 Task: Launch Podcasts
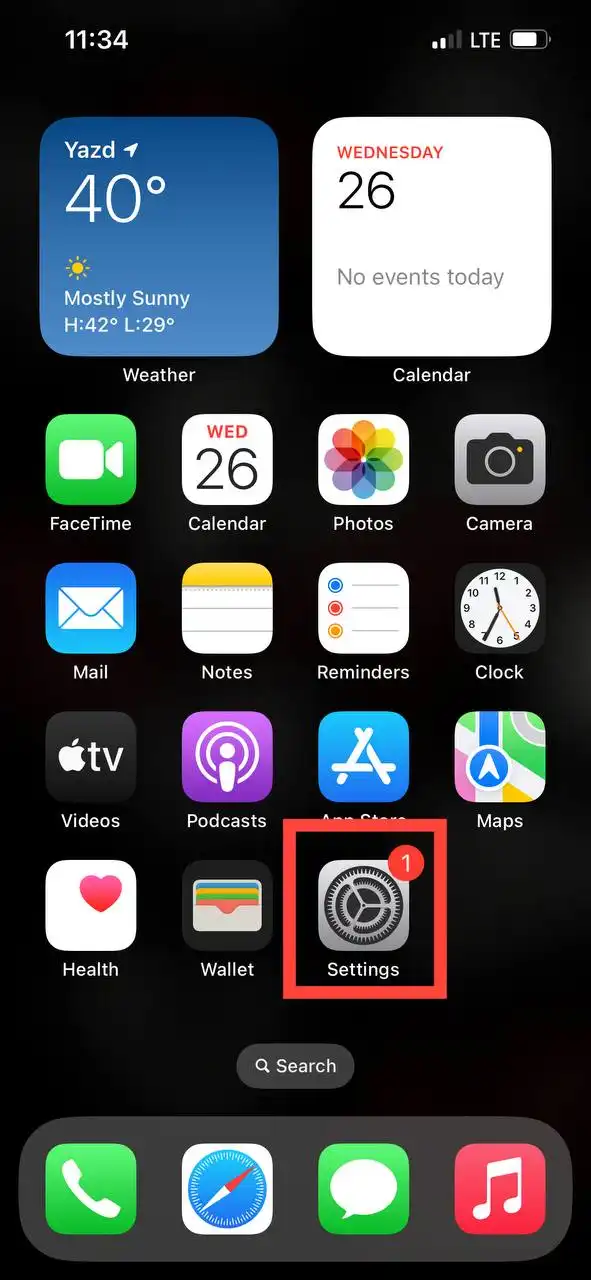point(227,757)
